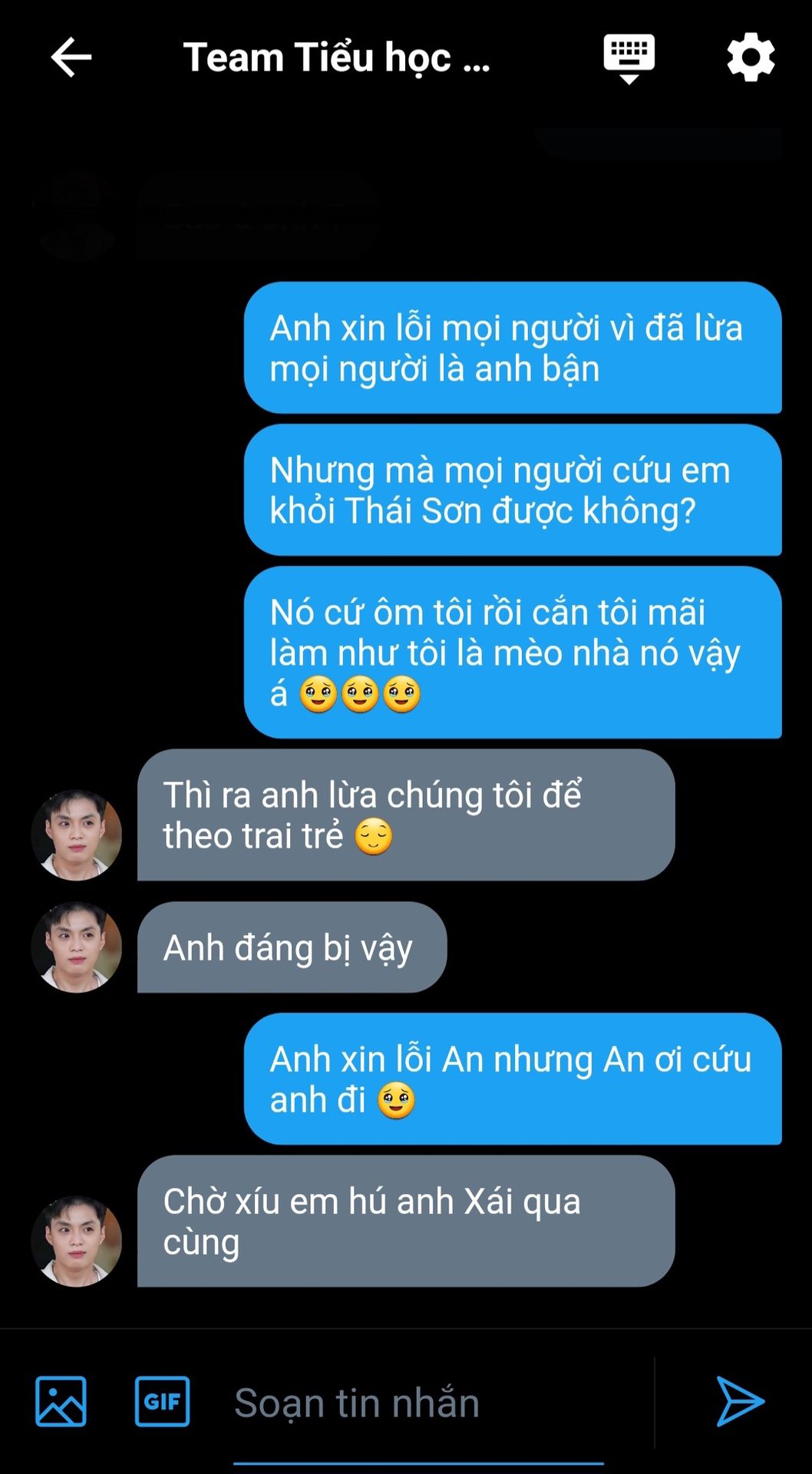Send the message with the arrow icon
812x1474 pixels.
pos(740,1401)
